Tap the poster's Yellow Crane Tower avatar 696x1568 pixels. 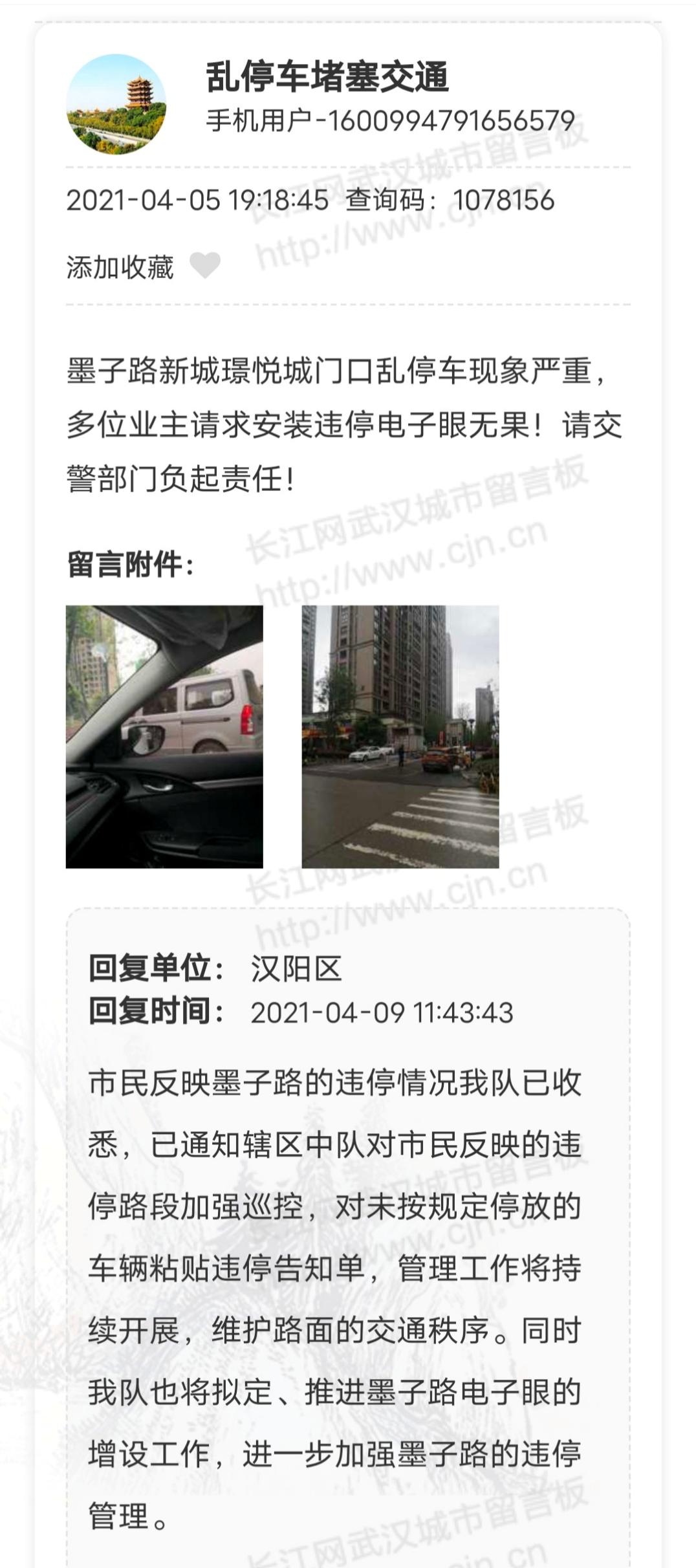[x=116, y=103]
